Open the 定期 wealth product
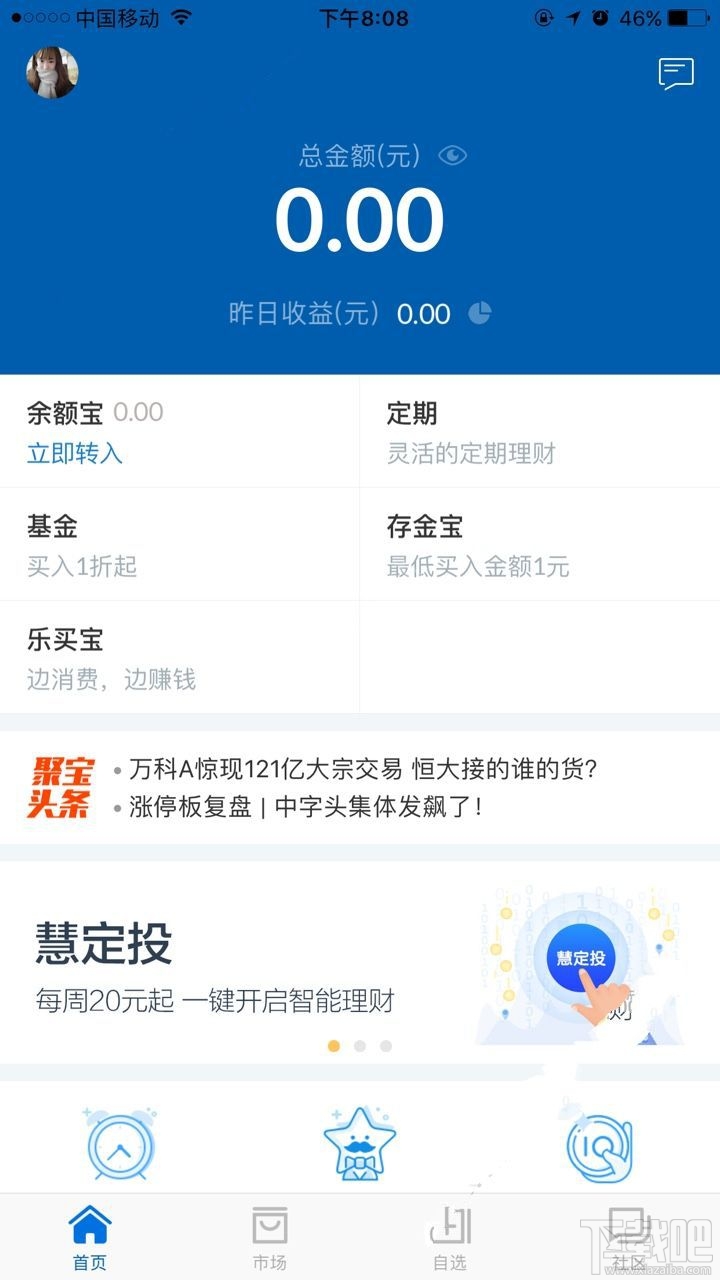The image size is (720, 1280). (539, 432)
